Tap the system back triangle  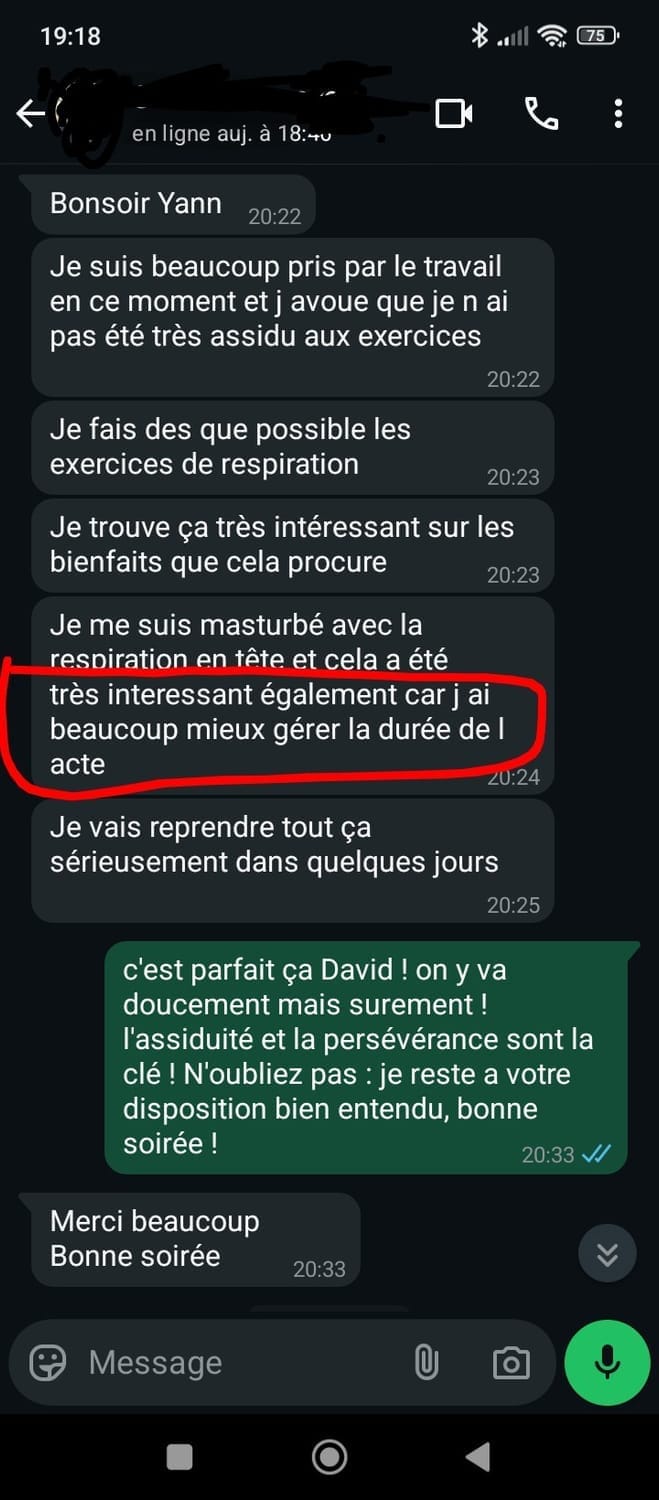[x=479, y=1457]
